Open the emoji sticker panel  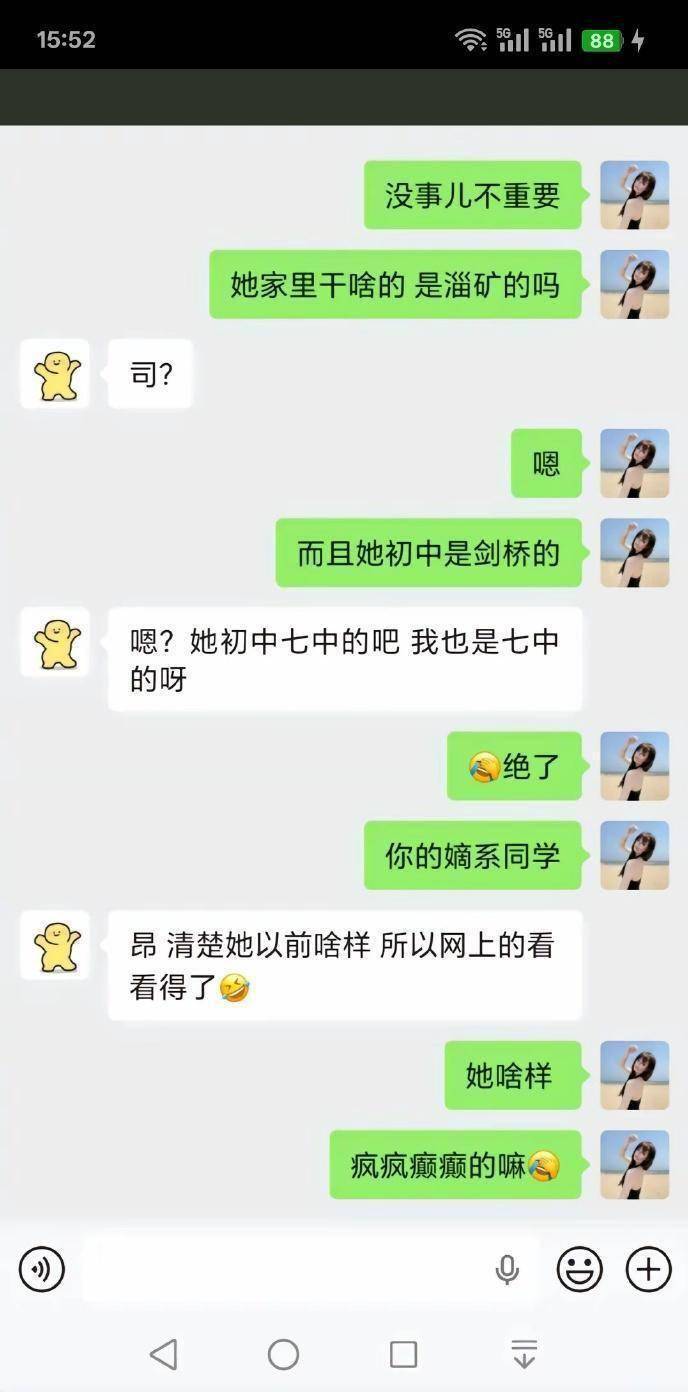(579, 1269)
